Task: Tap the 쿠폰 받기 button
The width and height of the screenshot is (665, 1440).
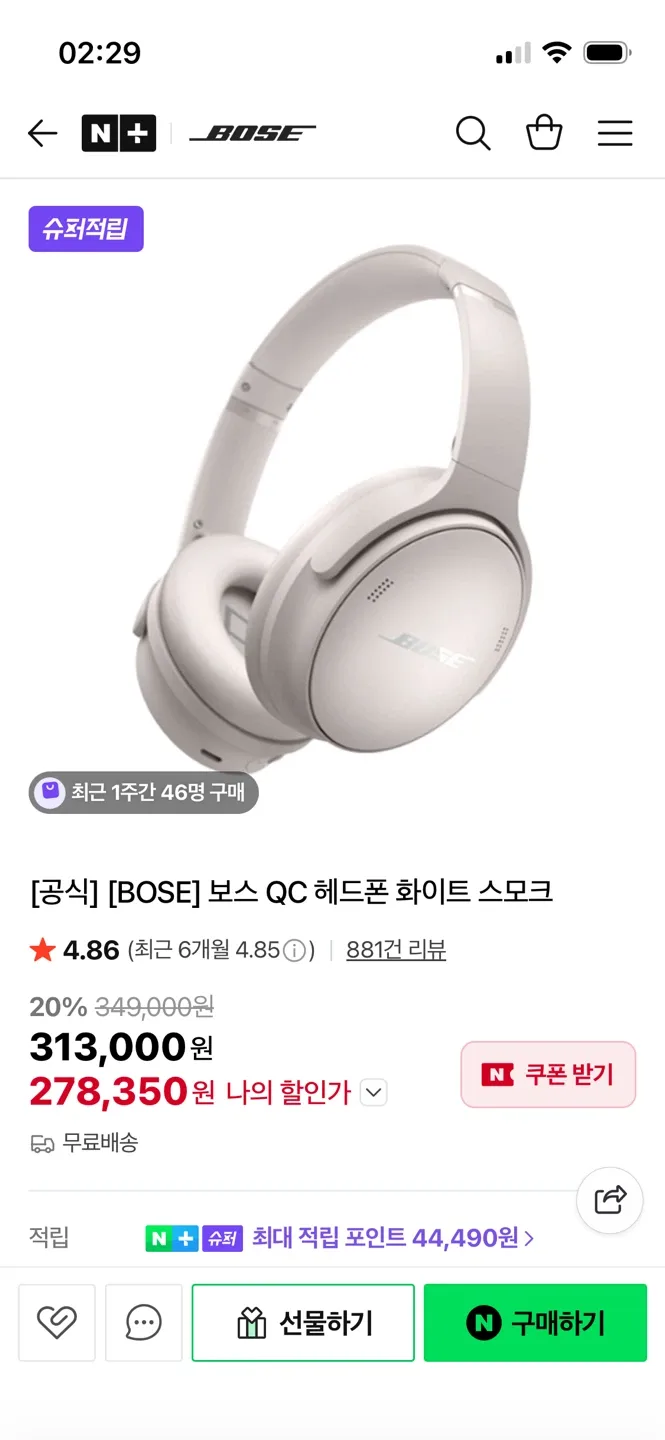Action: tap(548, 1074)
